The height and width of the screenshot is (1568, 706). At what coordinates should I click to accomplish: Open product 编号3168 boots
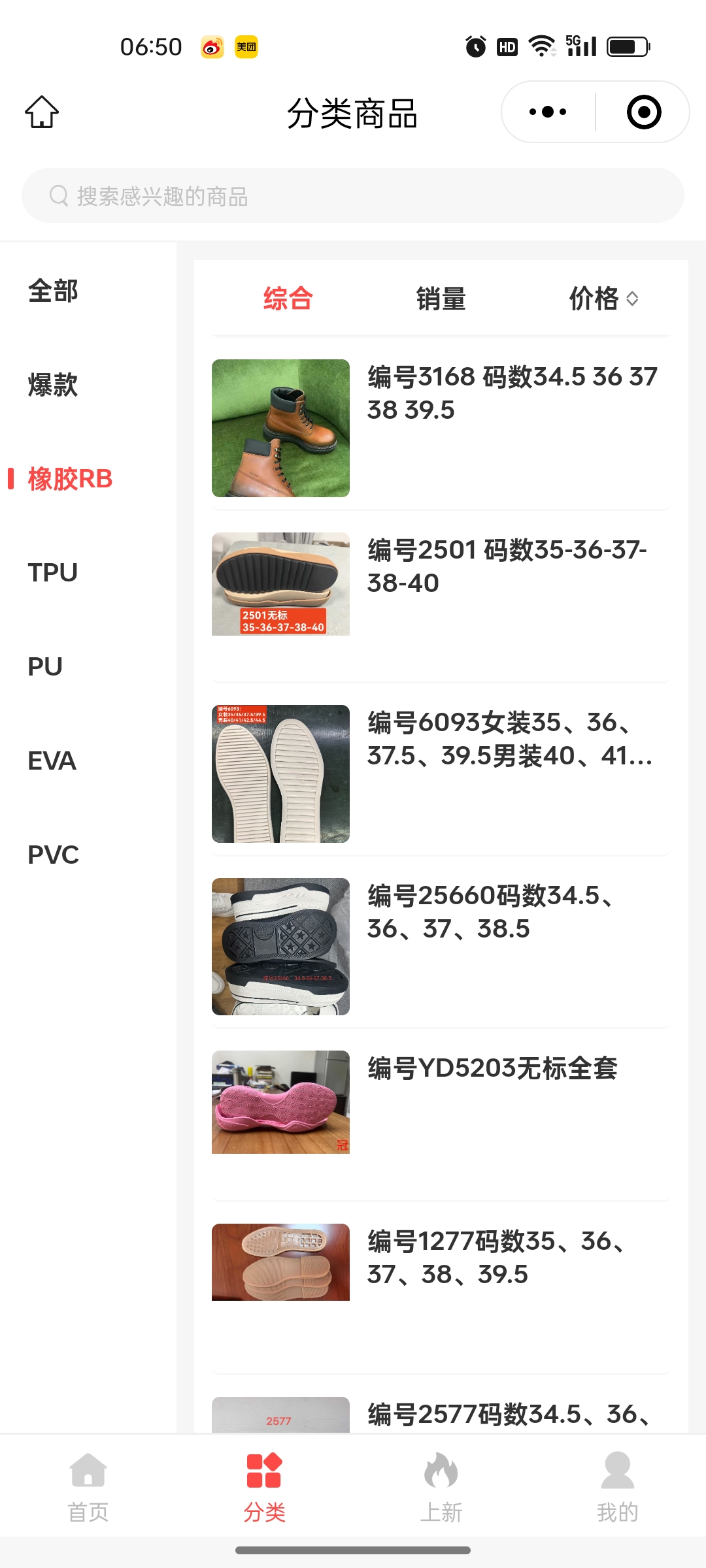441,428
